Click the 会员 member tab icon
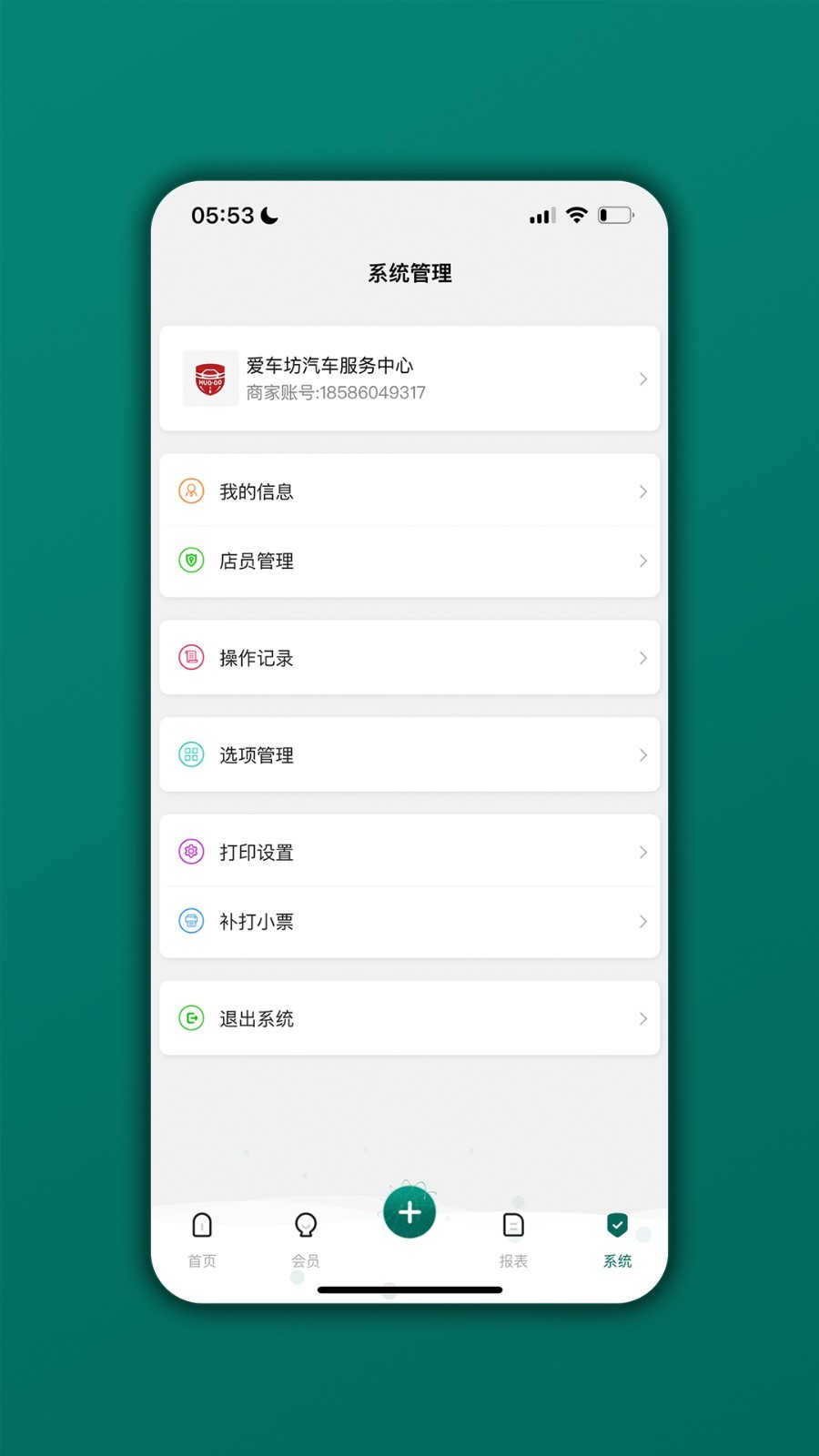The image size is (819, 1456). point(305,1226)
